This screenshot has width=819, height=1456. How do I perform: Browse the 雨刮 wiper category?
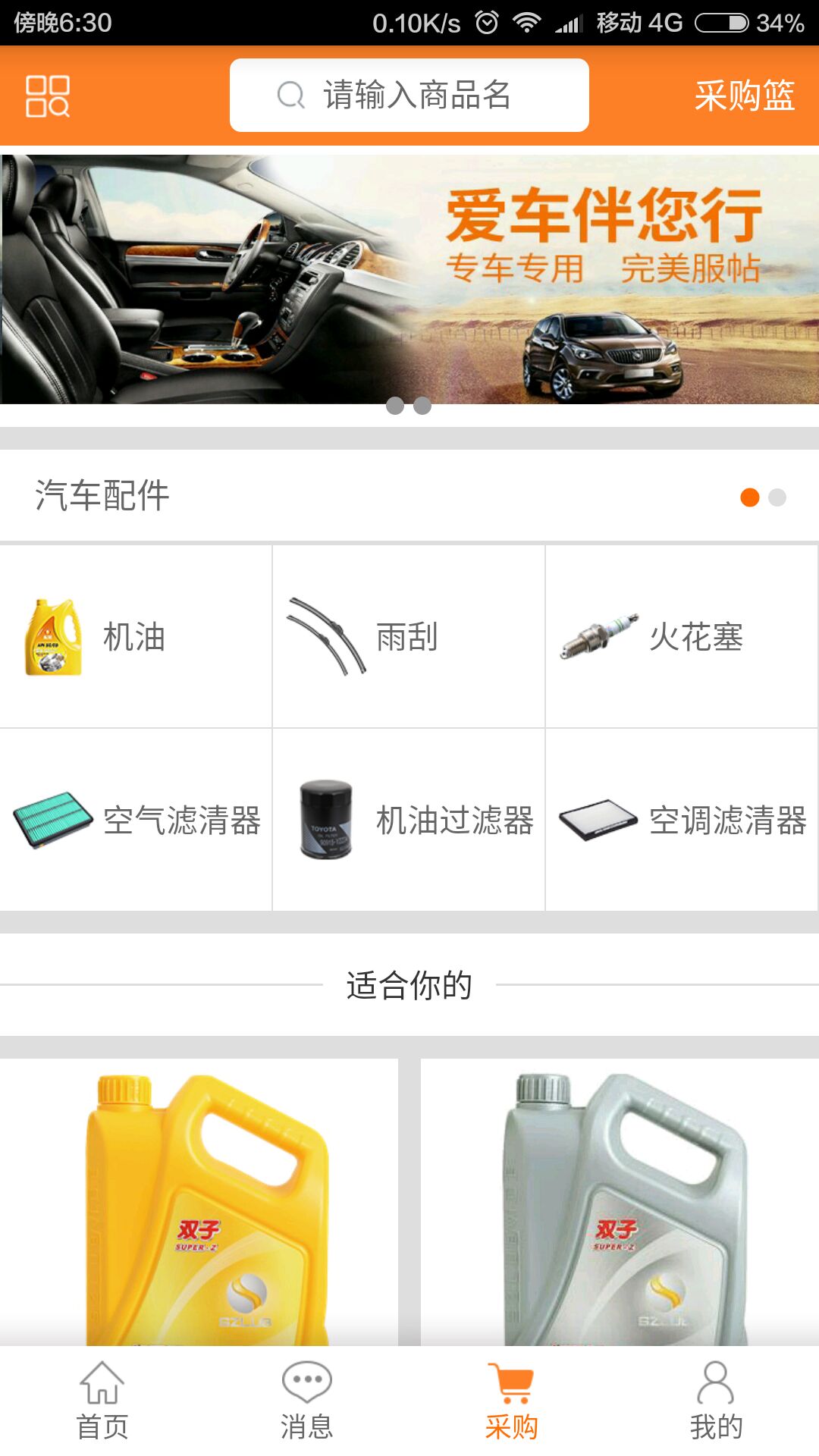click(x=409, y=637)
